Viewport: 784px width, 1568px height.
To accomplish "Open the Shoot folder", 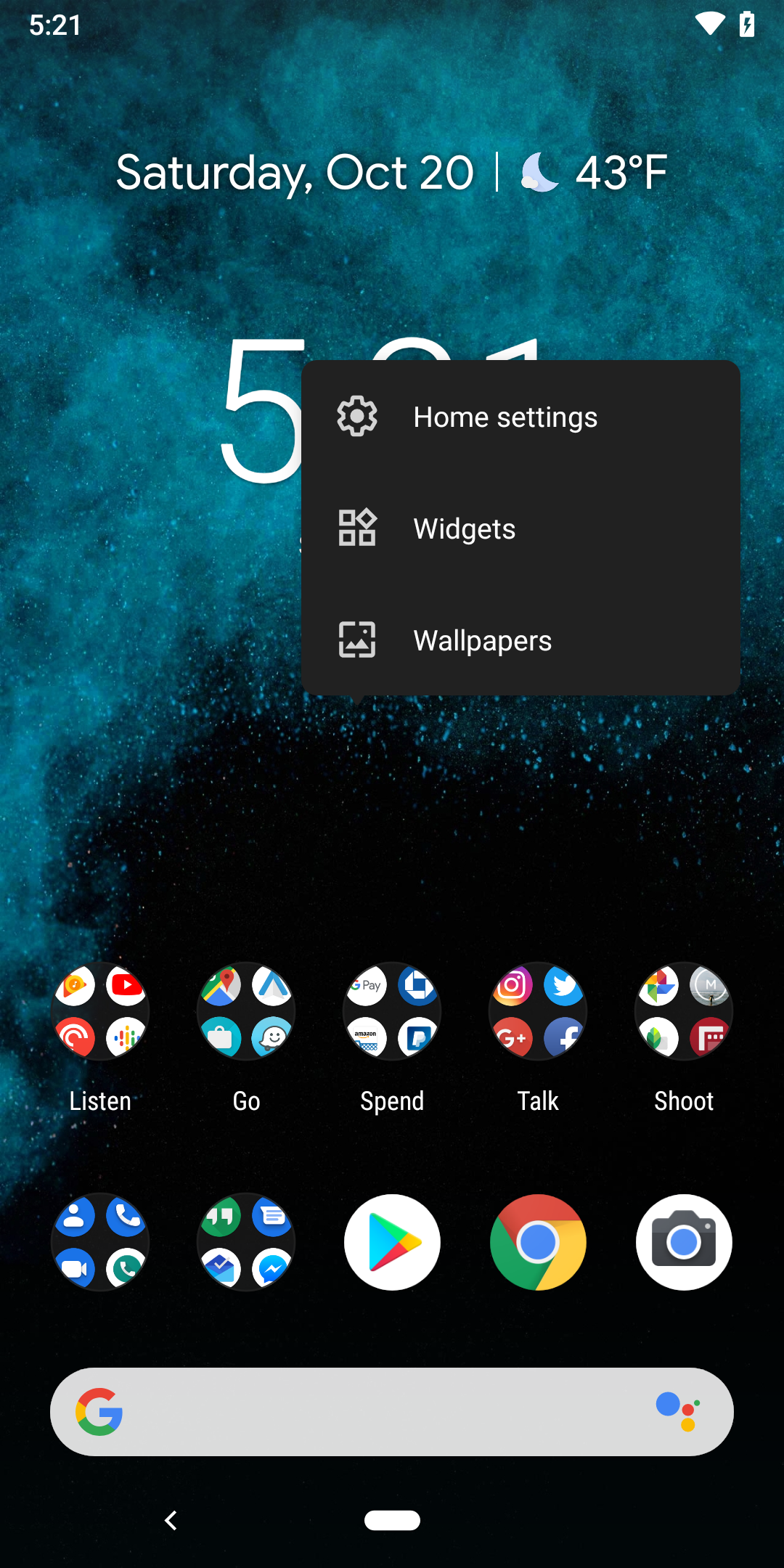I will tap(683, 1010).
